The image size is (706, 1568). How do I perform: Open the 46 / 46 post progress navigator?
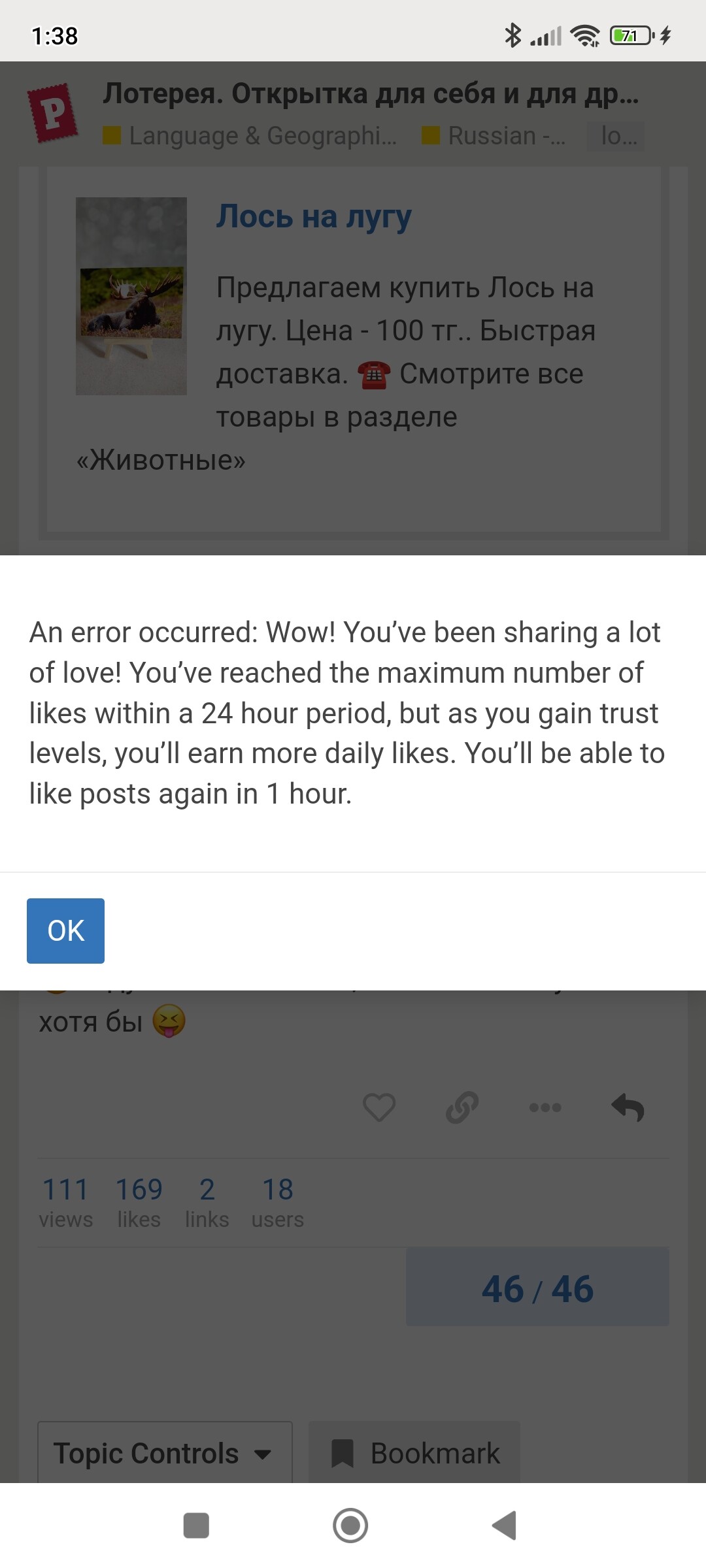point(537,1289)
